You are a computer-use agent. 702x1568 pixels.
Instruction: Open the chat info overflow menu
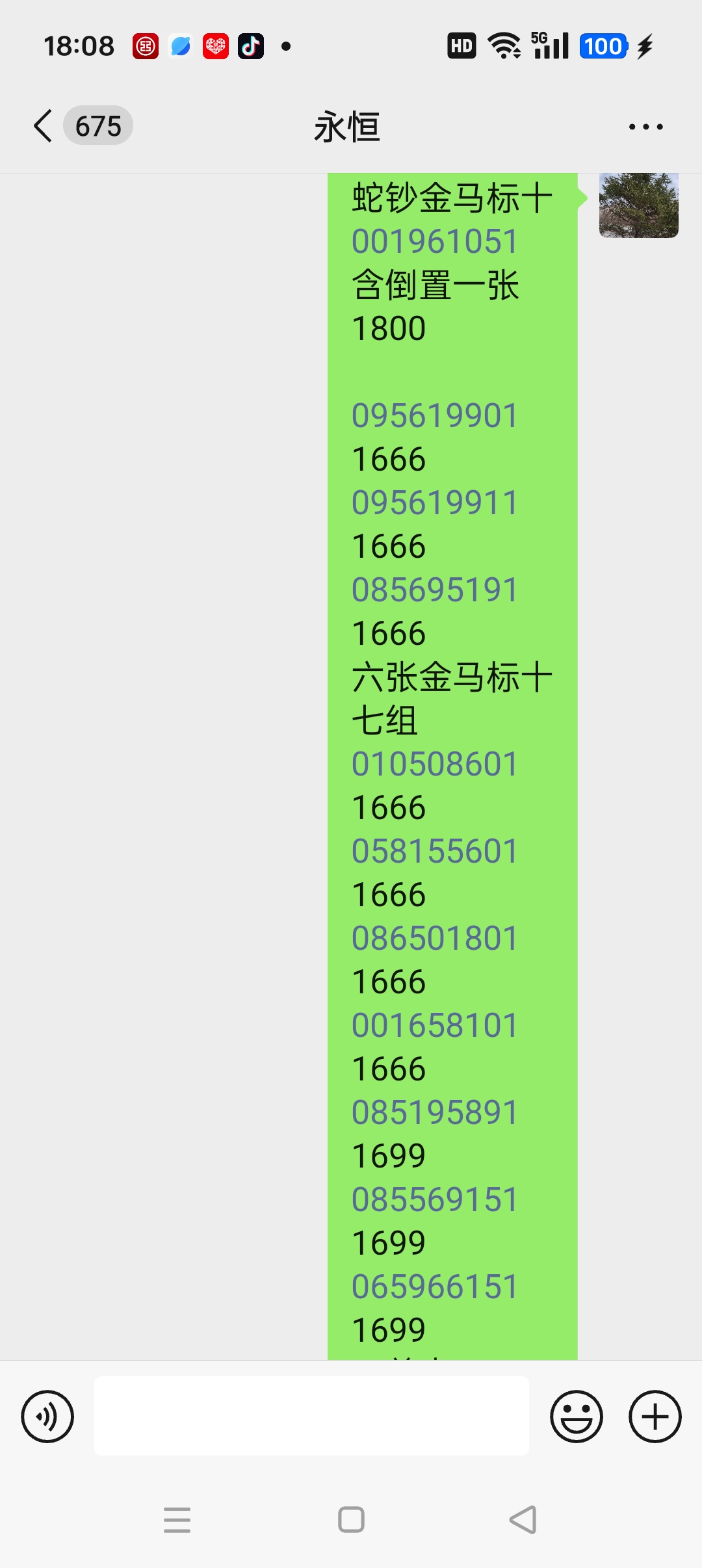click(646, 127)
